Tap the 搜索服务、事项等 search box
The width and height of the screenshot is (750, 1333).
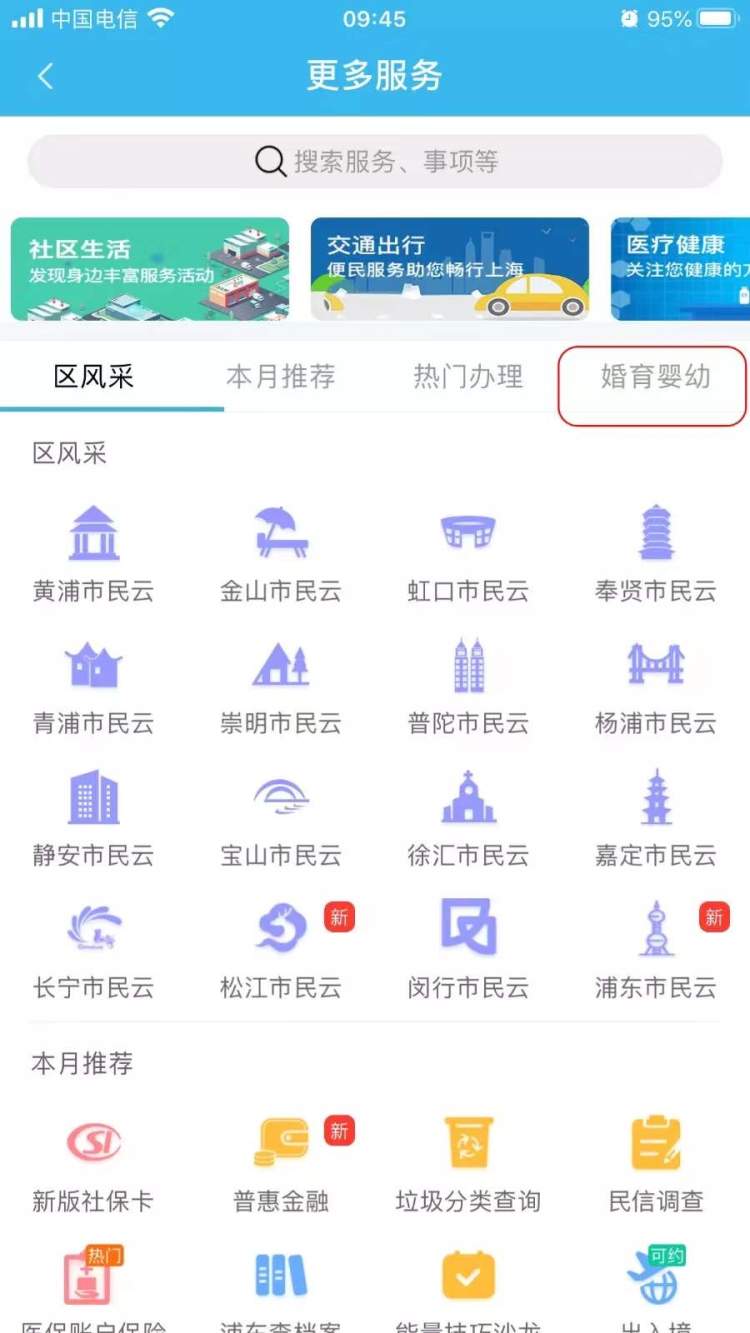click(375, 161)
